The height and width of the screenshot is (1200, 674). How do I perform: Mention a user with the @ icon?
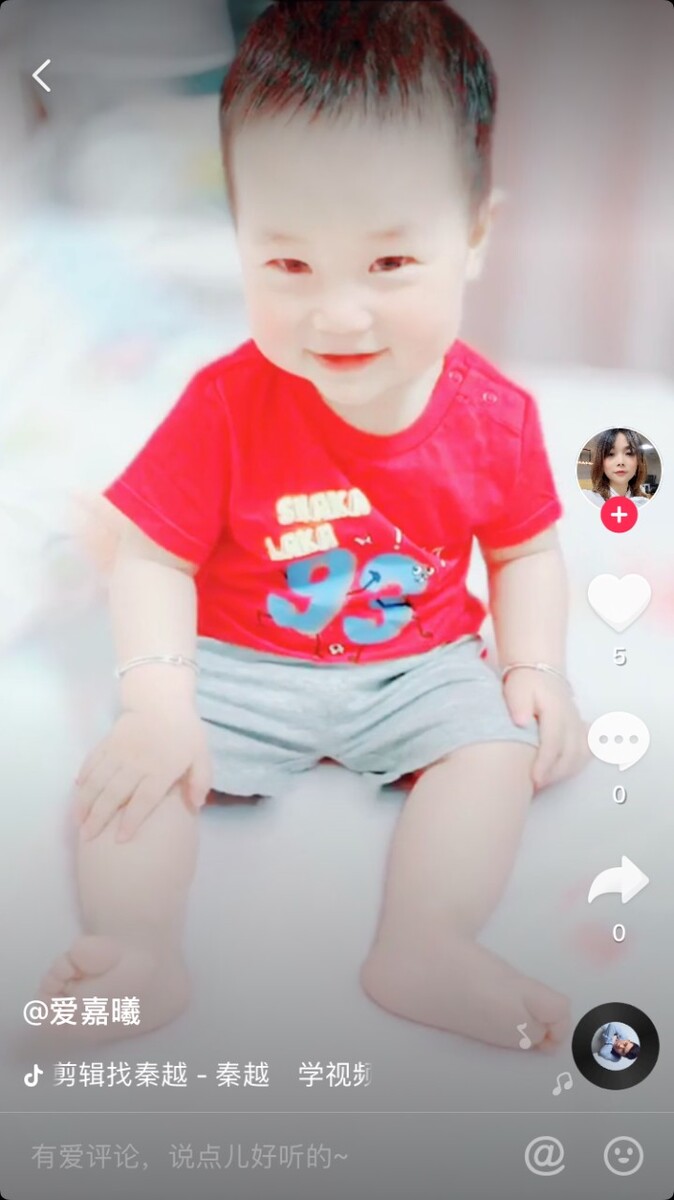pos(545,1156)
